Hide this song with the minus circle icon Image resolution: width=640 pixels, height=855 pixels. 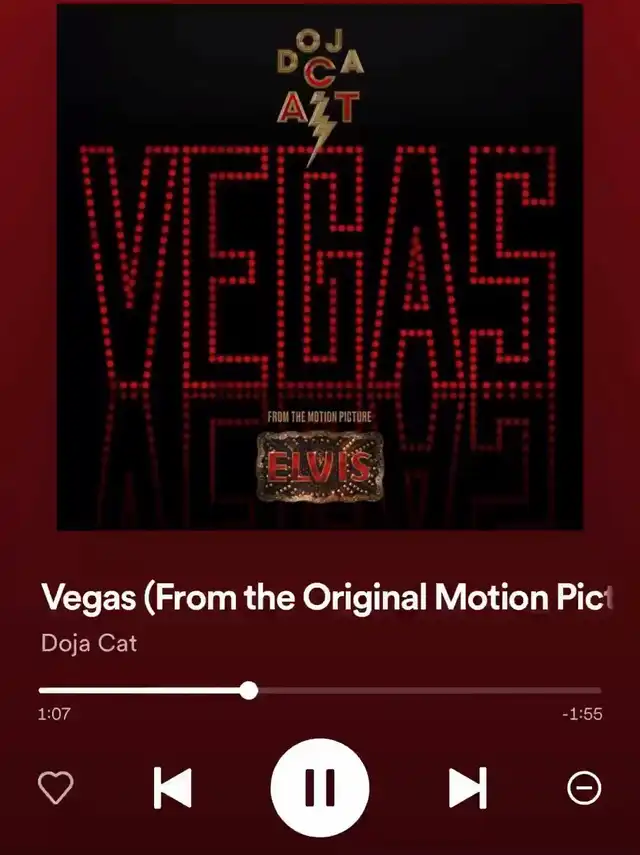pos(585,788)
